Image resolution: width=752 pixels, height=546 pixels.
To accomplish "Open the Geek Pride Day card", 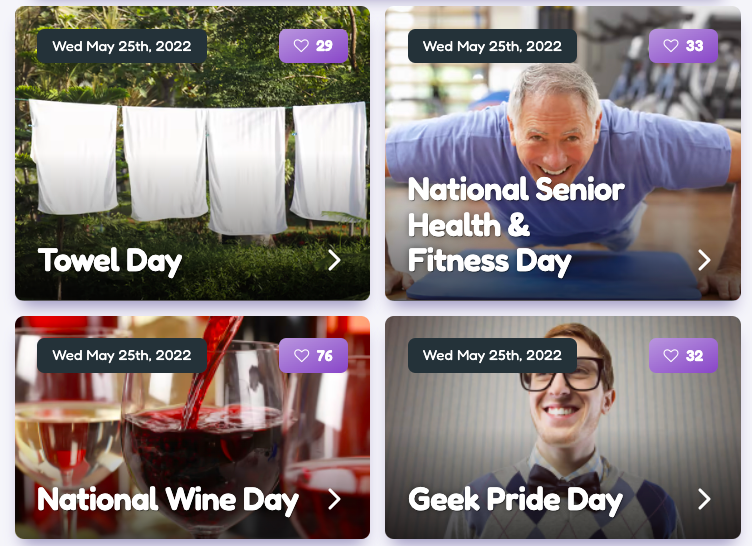I will pyautogui.click(x=704, y=499).
